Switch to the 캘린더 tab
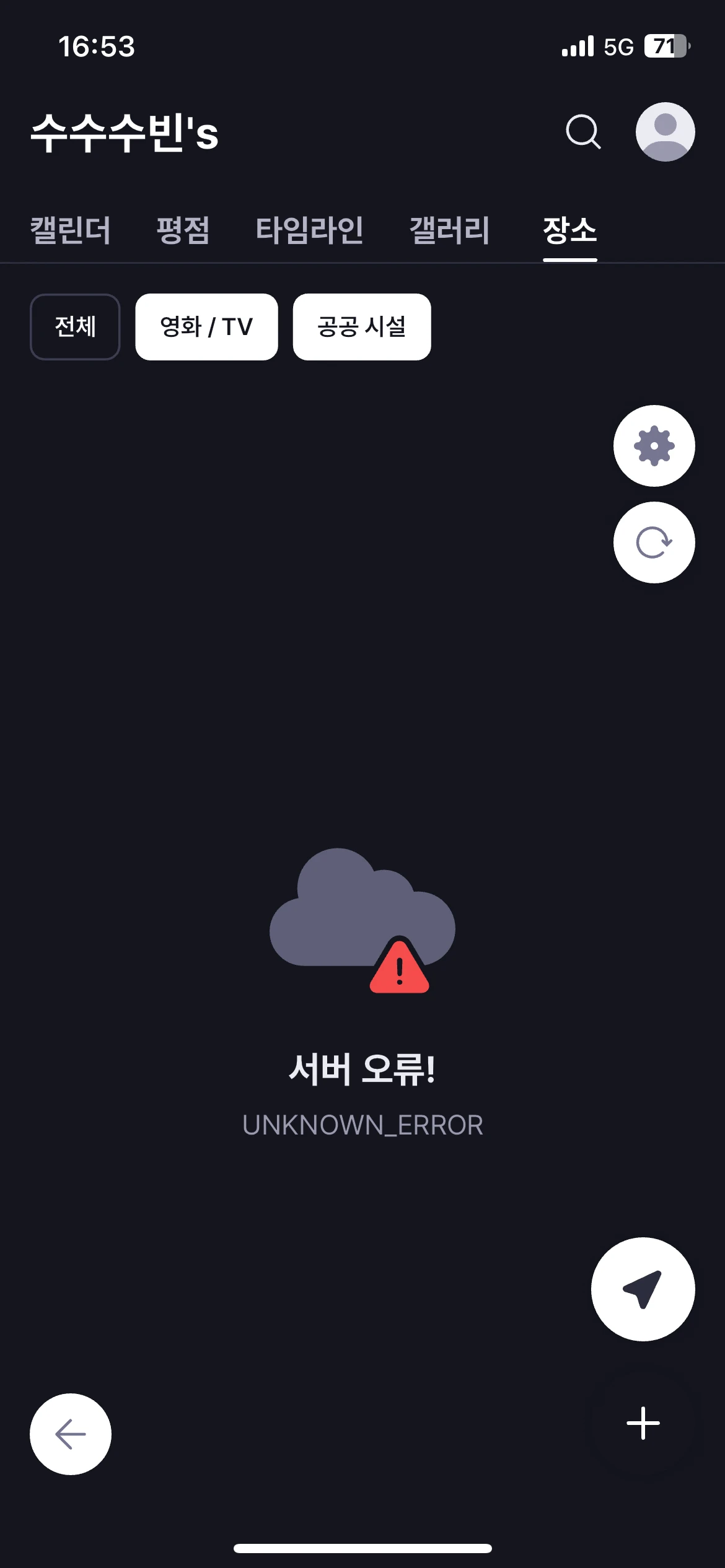Viewport: 725px width, 1568px height. click(71, 230)
